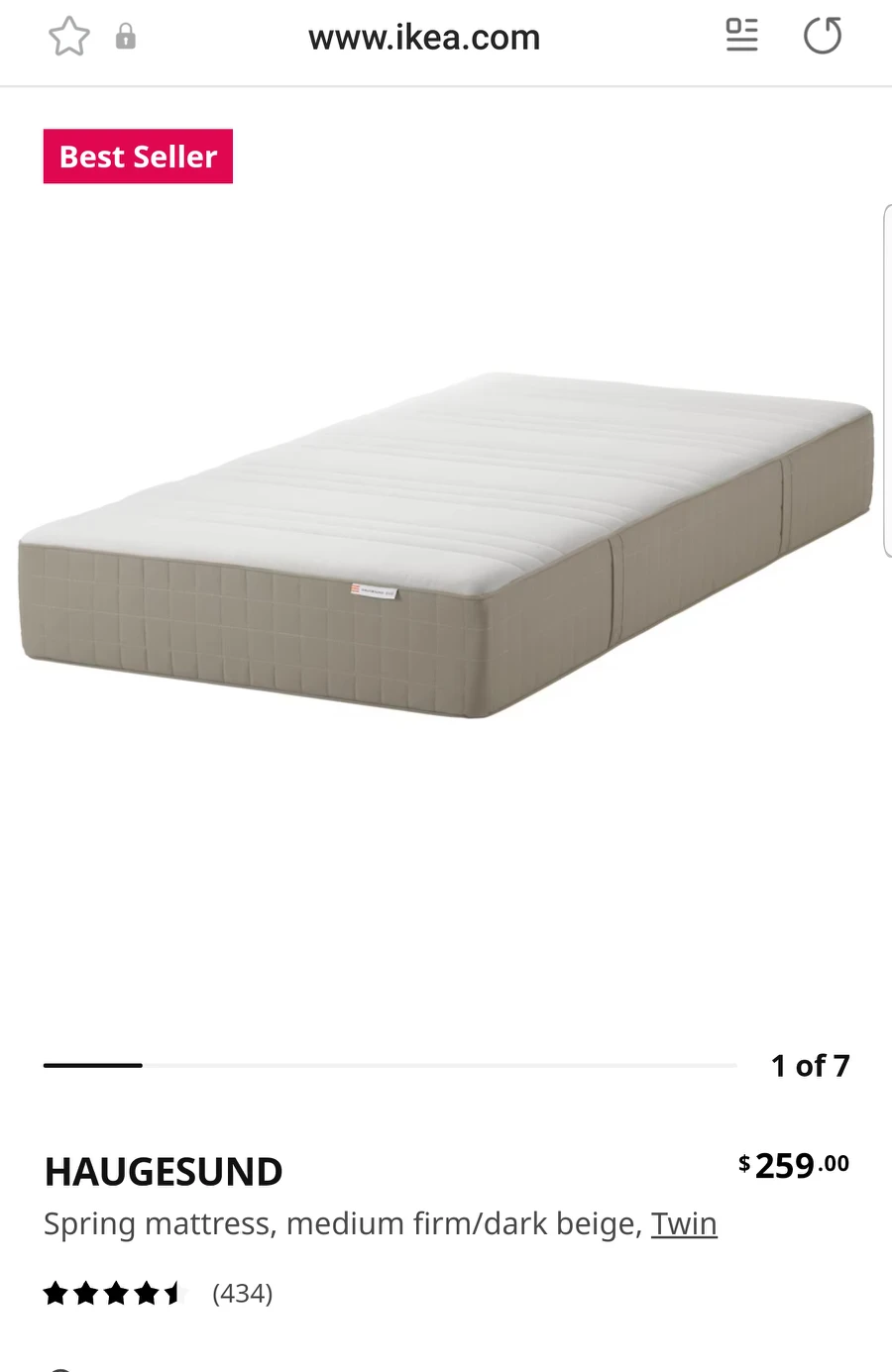Open the Twin size link
892x1372 pixels.
(x=684, y=1224)
